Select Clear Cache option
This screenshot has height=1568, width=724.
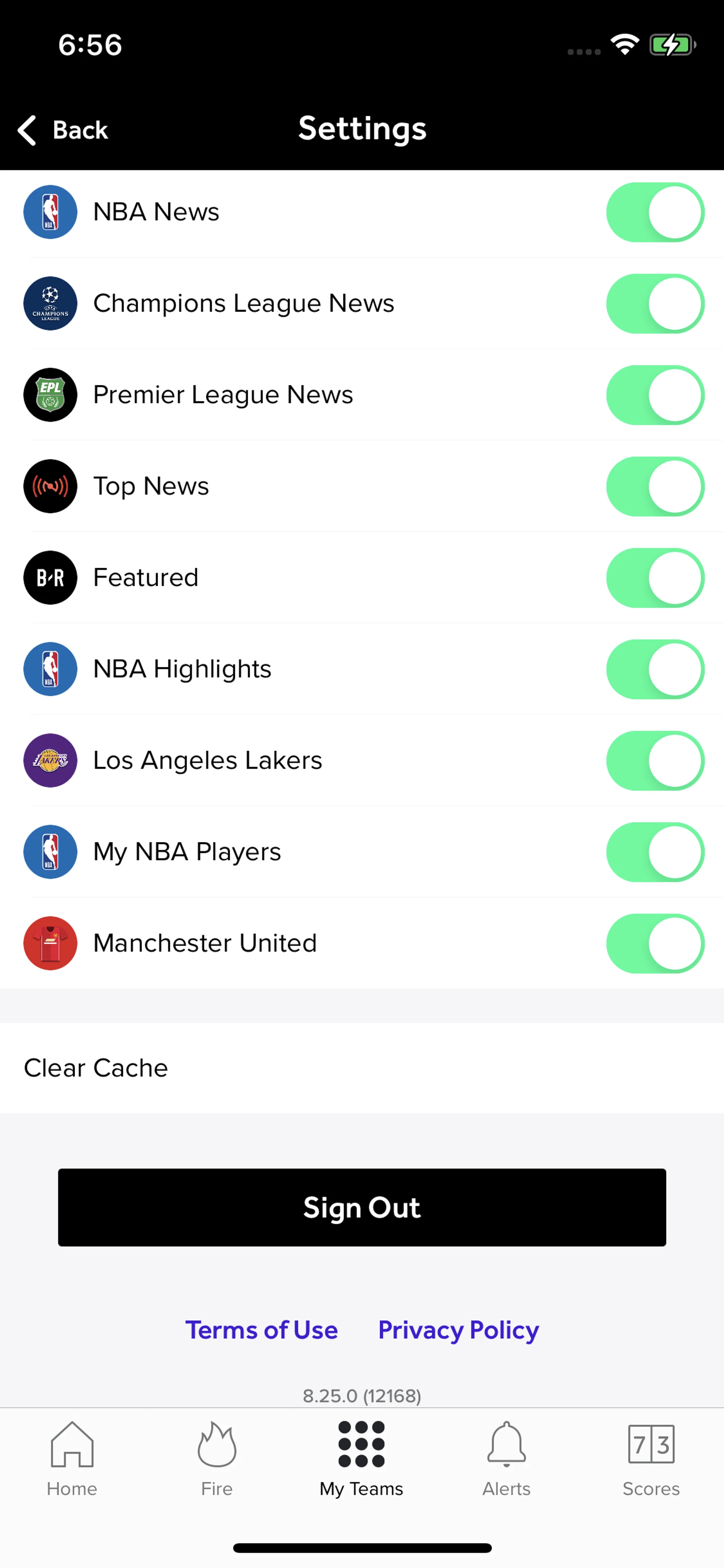pyautogui.click(x=96, y=1068)
